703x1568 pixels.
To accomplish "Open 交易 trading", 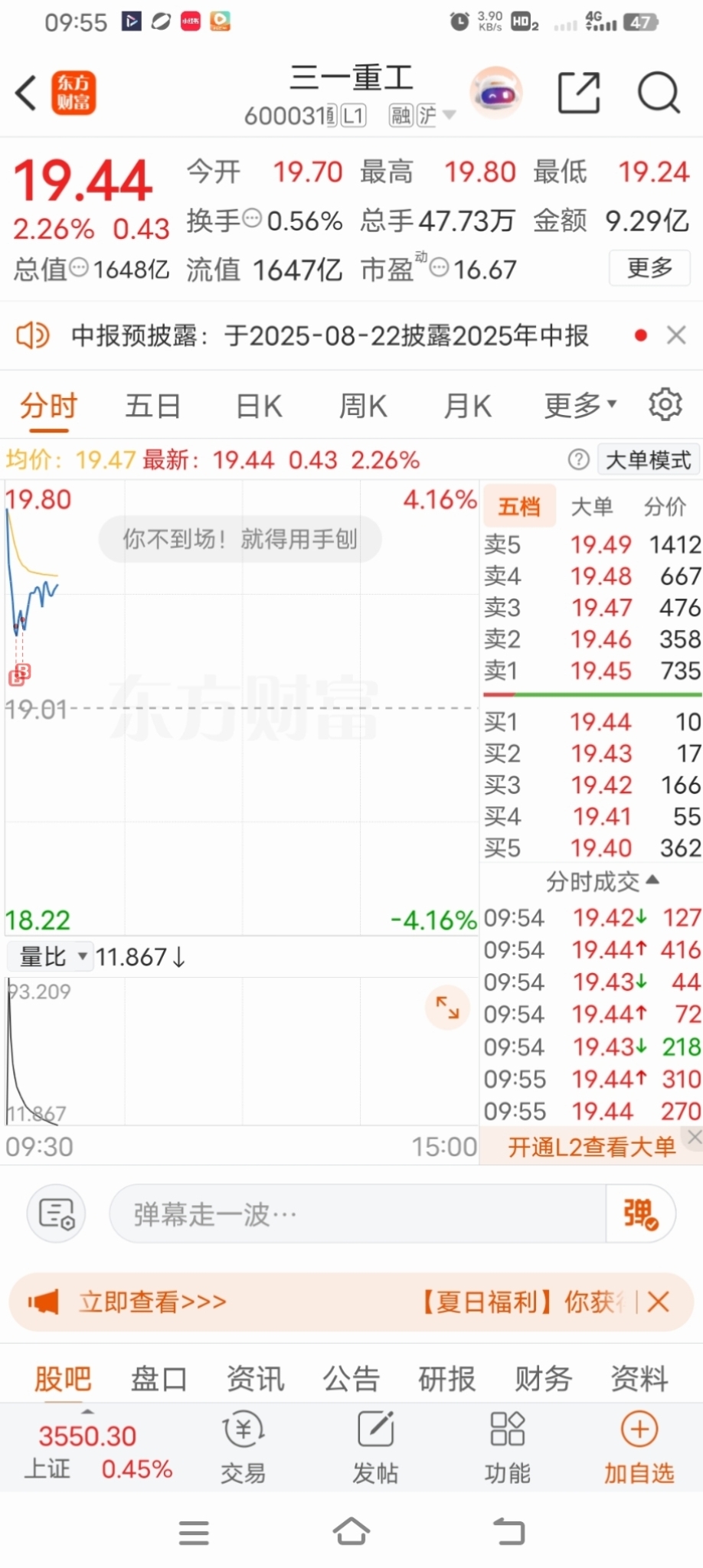I will (243, 1445).
